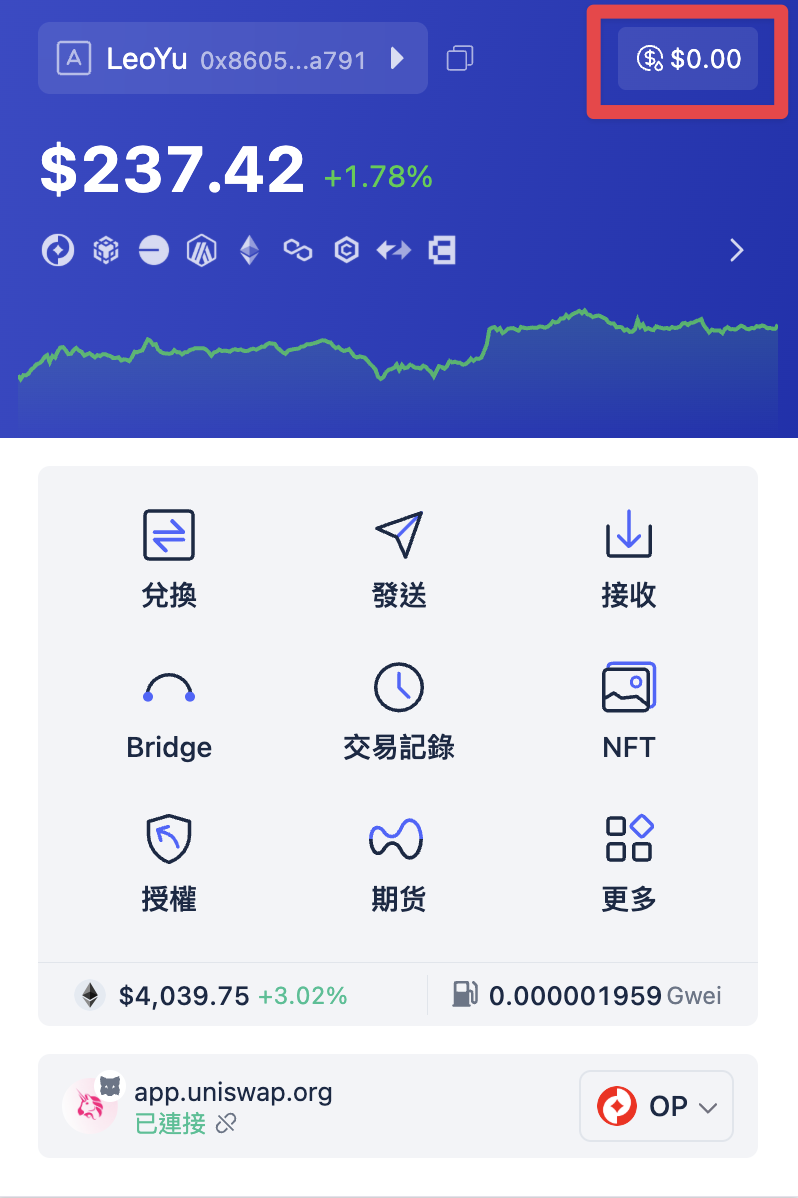
Task: Open 兌換 swap
Action: [x=169, y=559]
